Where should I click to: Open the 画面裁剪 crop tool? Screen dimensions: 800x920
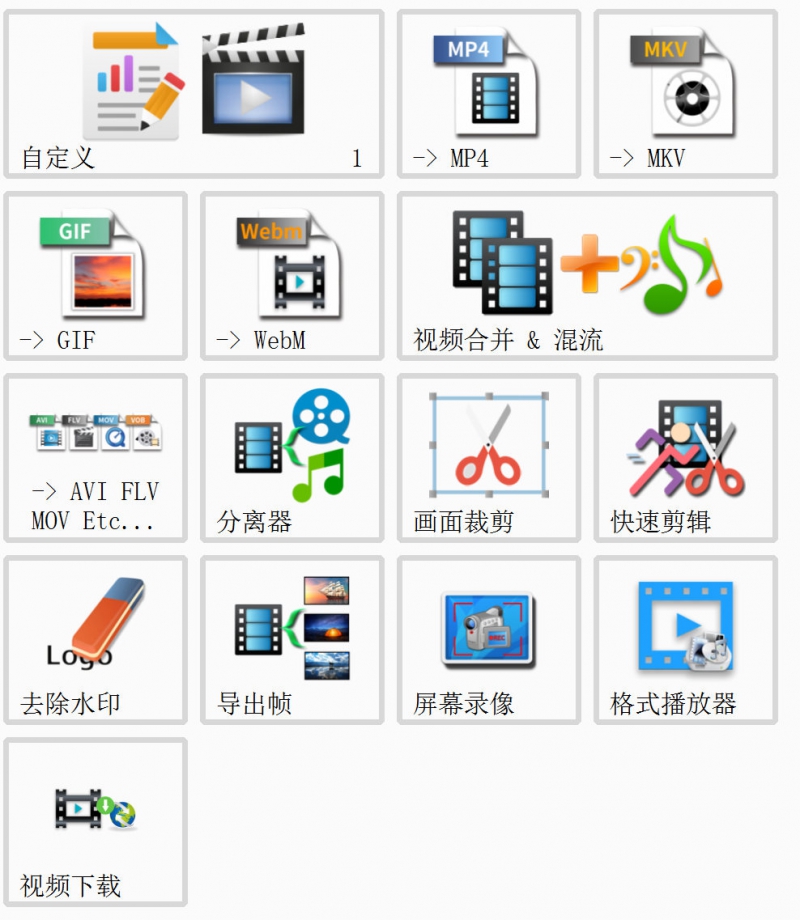pyautogui.click(x=488, y=458)
